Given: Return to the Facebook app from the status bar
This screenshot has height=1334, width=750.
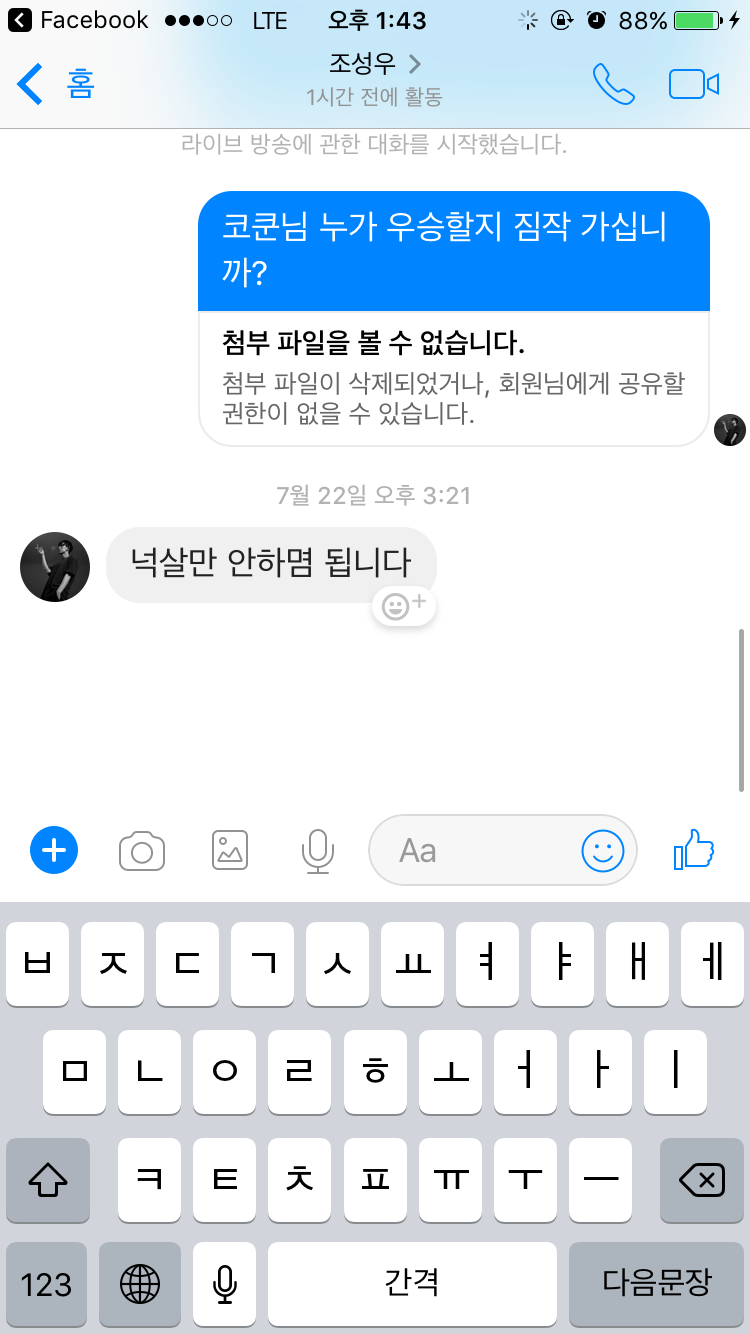Looking at the screenshot, I should tap(78, 20).
